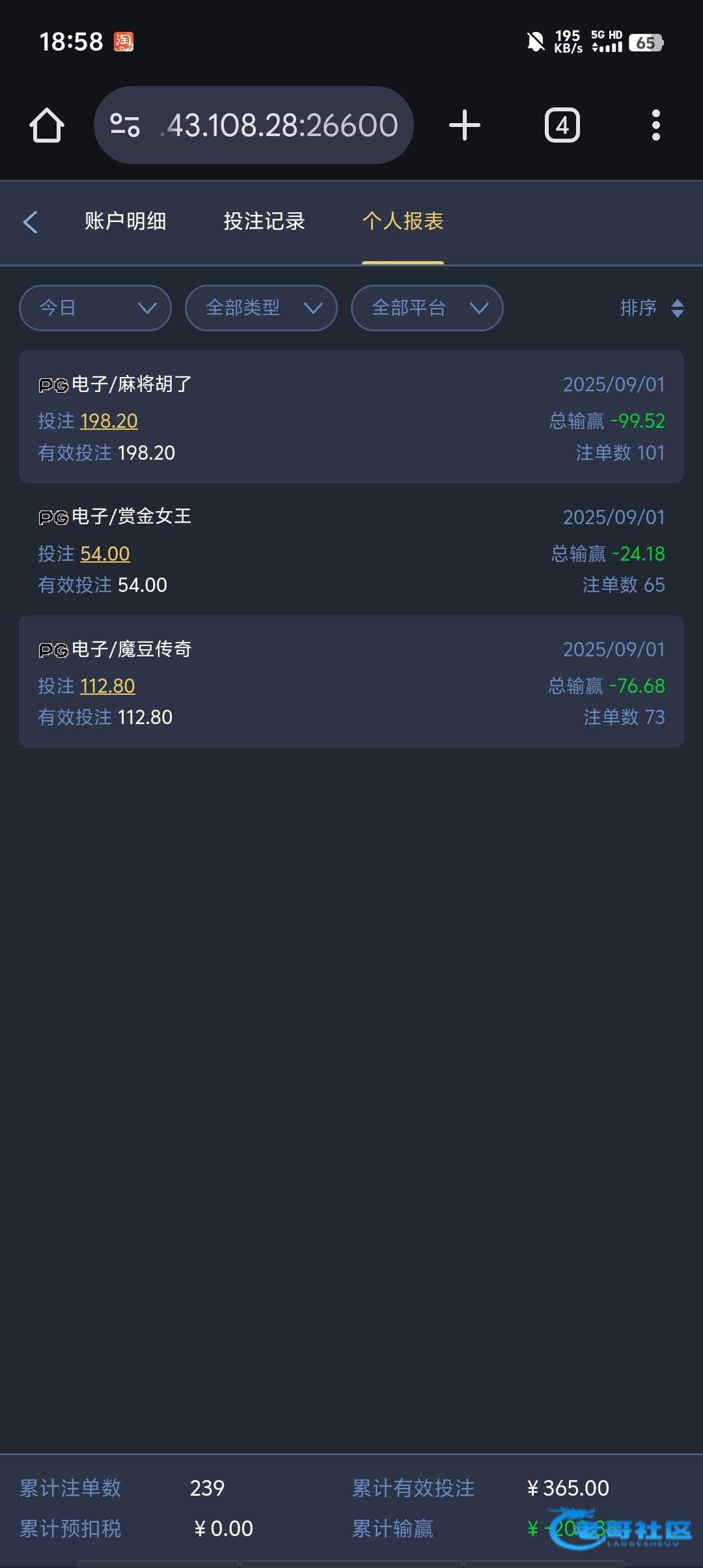Viewport: 703px width, 1568px height.
Task: Expand the 全部平台 dropdown
Action: tap(427, 307)
